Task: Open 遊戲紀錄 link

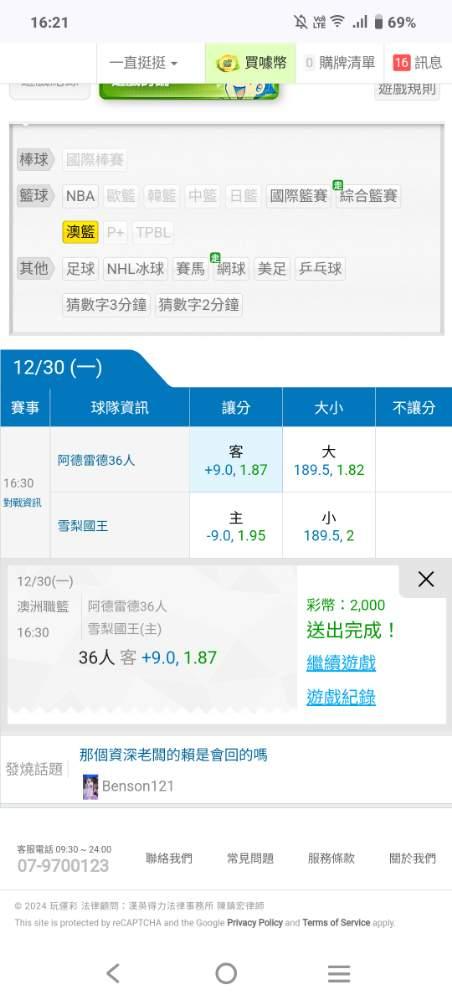Action: (x=341, y=698)
